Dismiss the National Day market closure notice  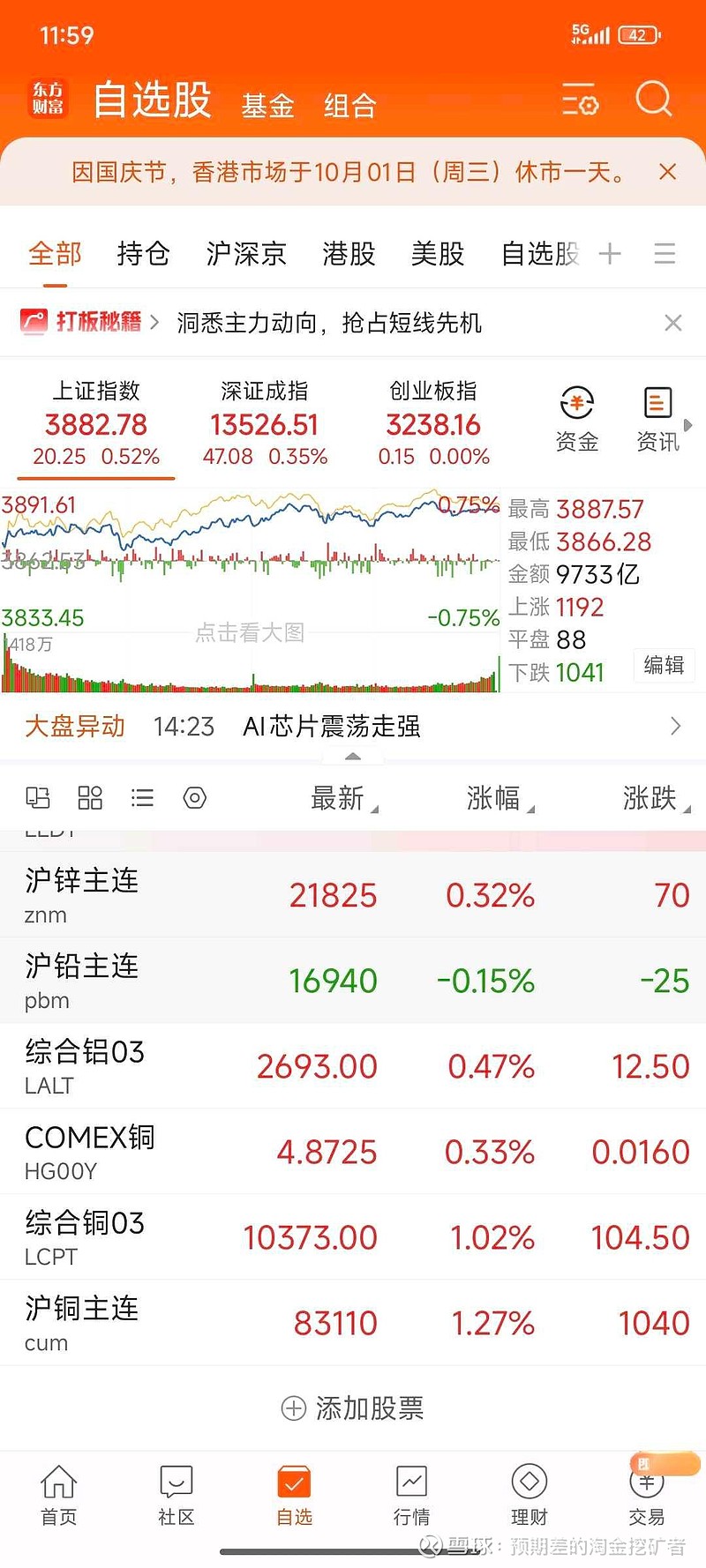coord(668,172)
